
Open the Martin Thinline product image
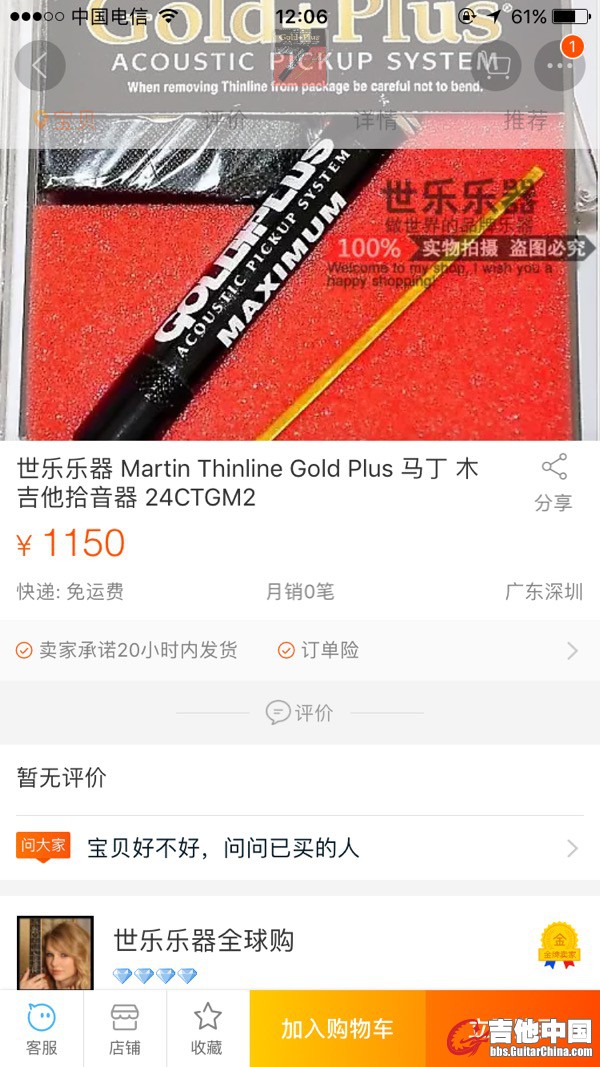point(300,290)
